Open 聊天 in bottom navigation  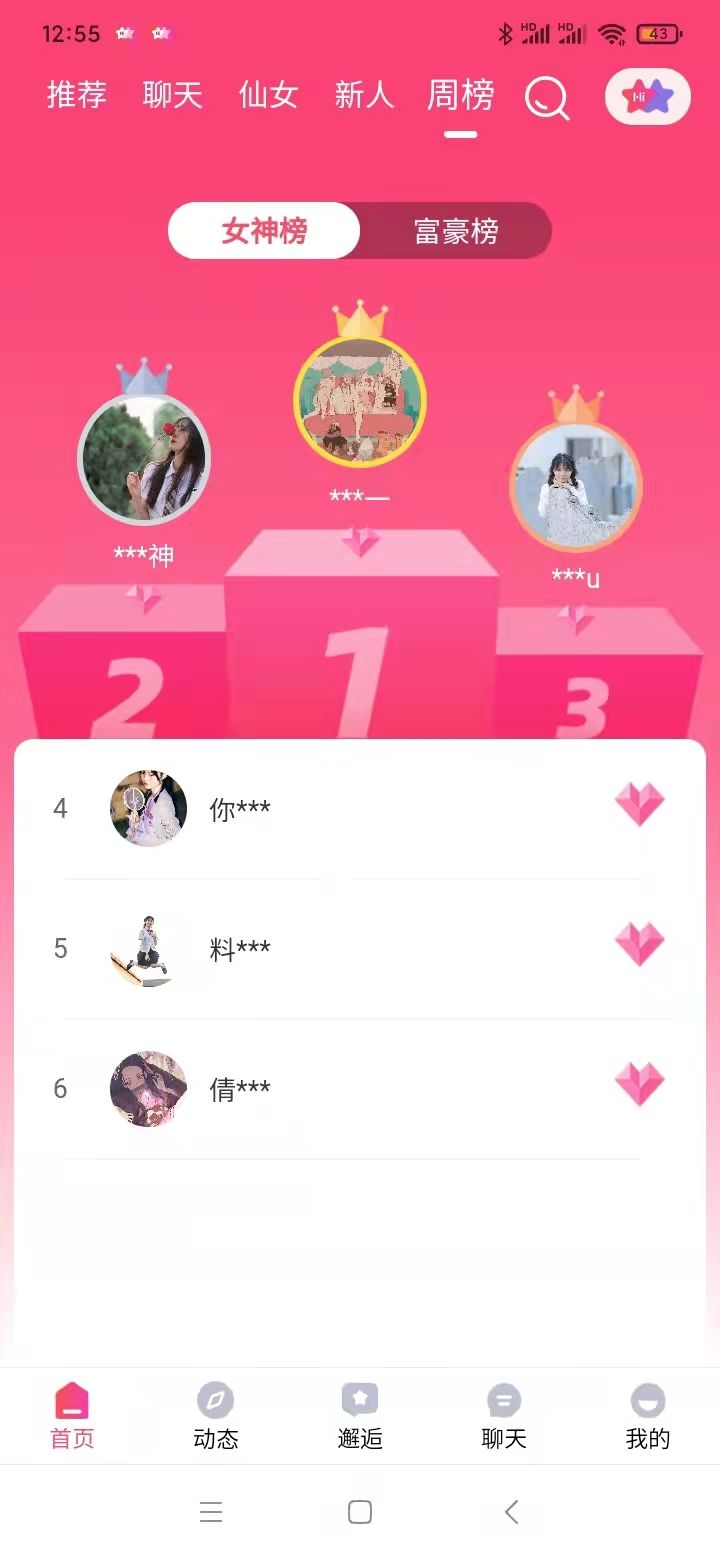503,1416
